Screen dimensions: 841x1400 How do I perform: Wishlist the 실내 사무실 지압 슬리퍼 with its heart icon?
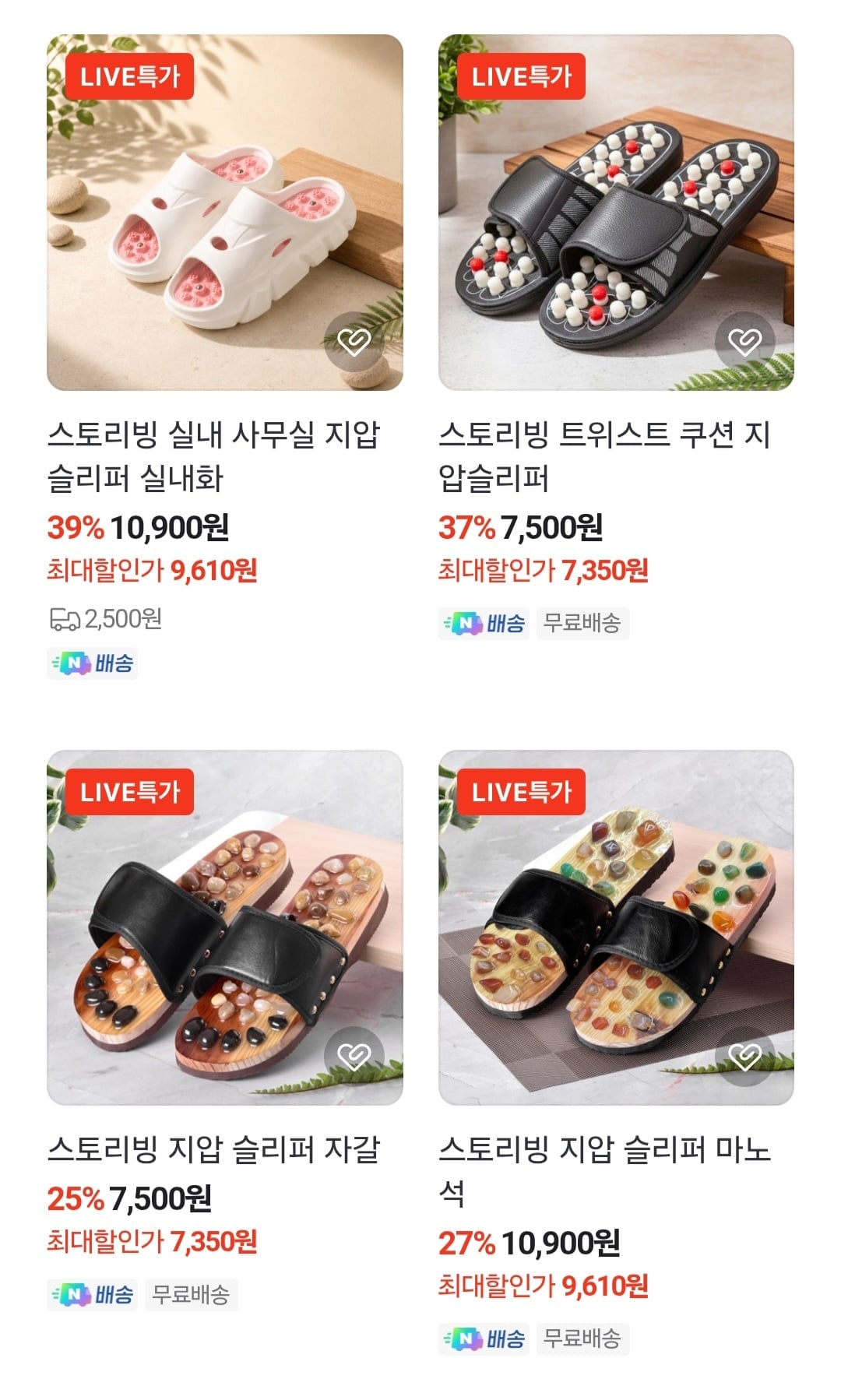[x=354, y=341]
